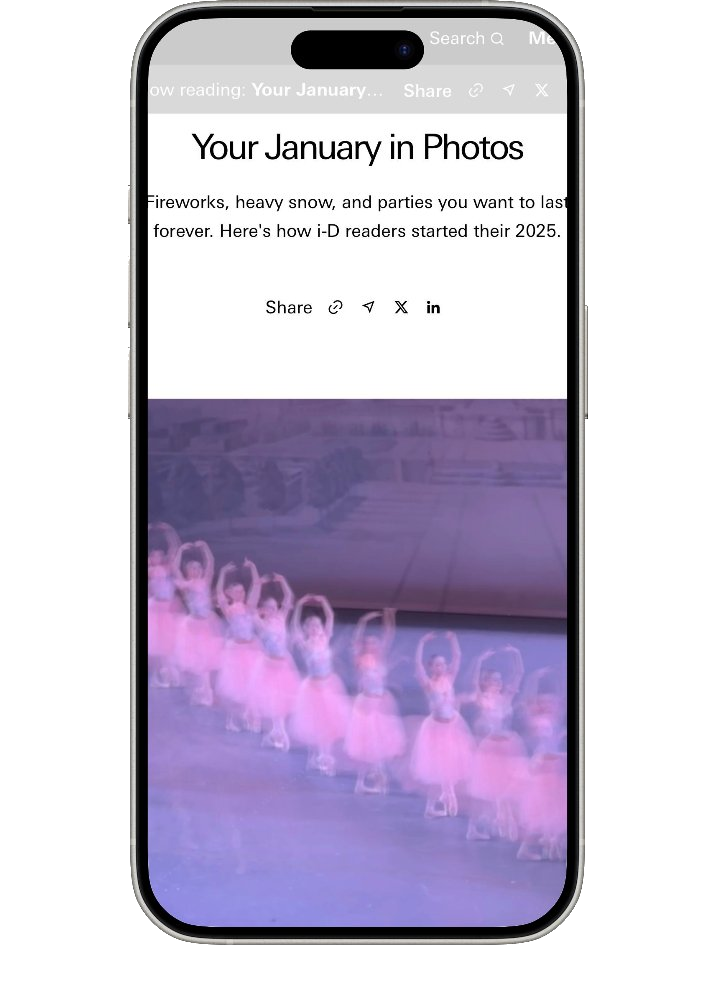Send article via the sticky bar's paper plane icon
This screenshot has height=995, width=710.
pyautogui.click(x=509, y=90)
